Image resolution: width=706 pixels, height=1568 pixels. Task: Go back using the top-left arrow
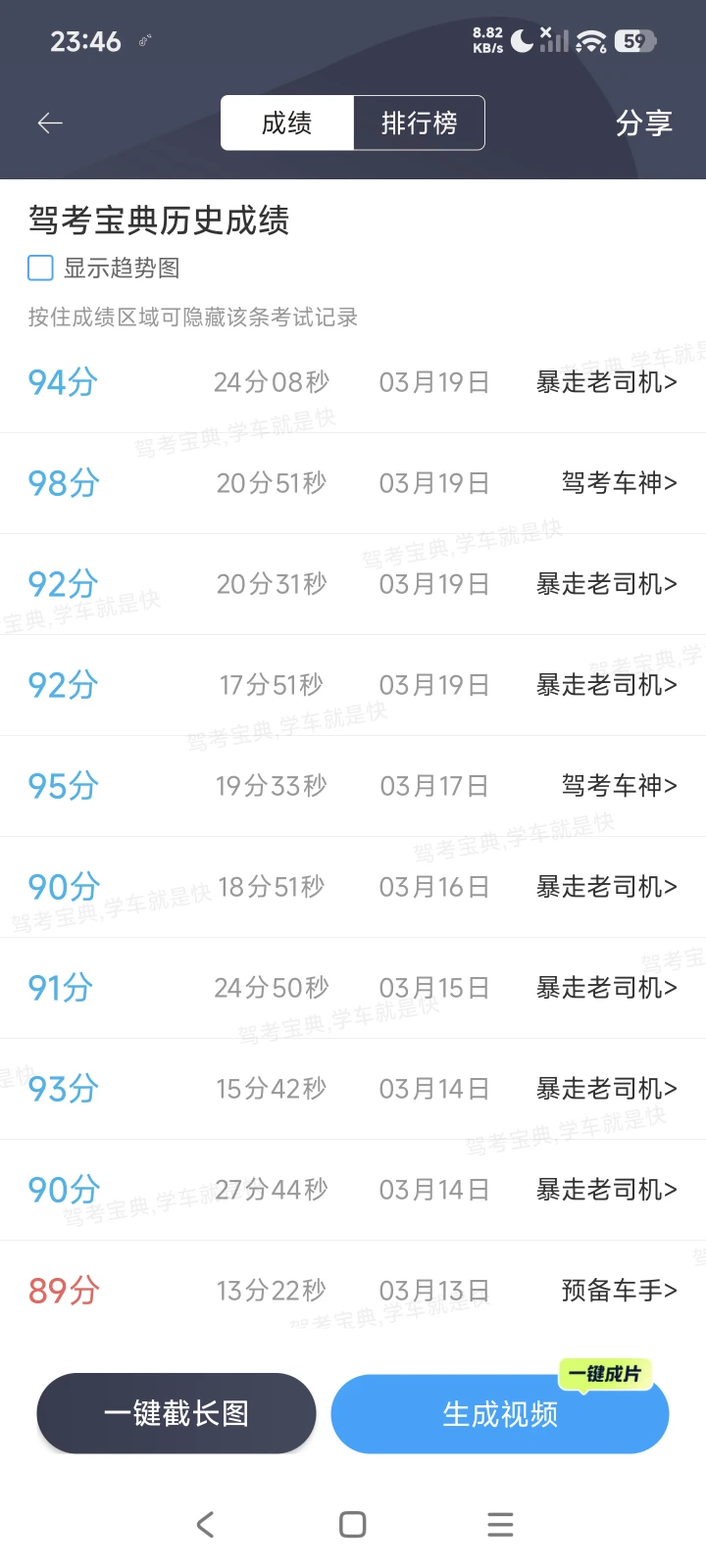50,122
